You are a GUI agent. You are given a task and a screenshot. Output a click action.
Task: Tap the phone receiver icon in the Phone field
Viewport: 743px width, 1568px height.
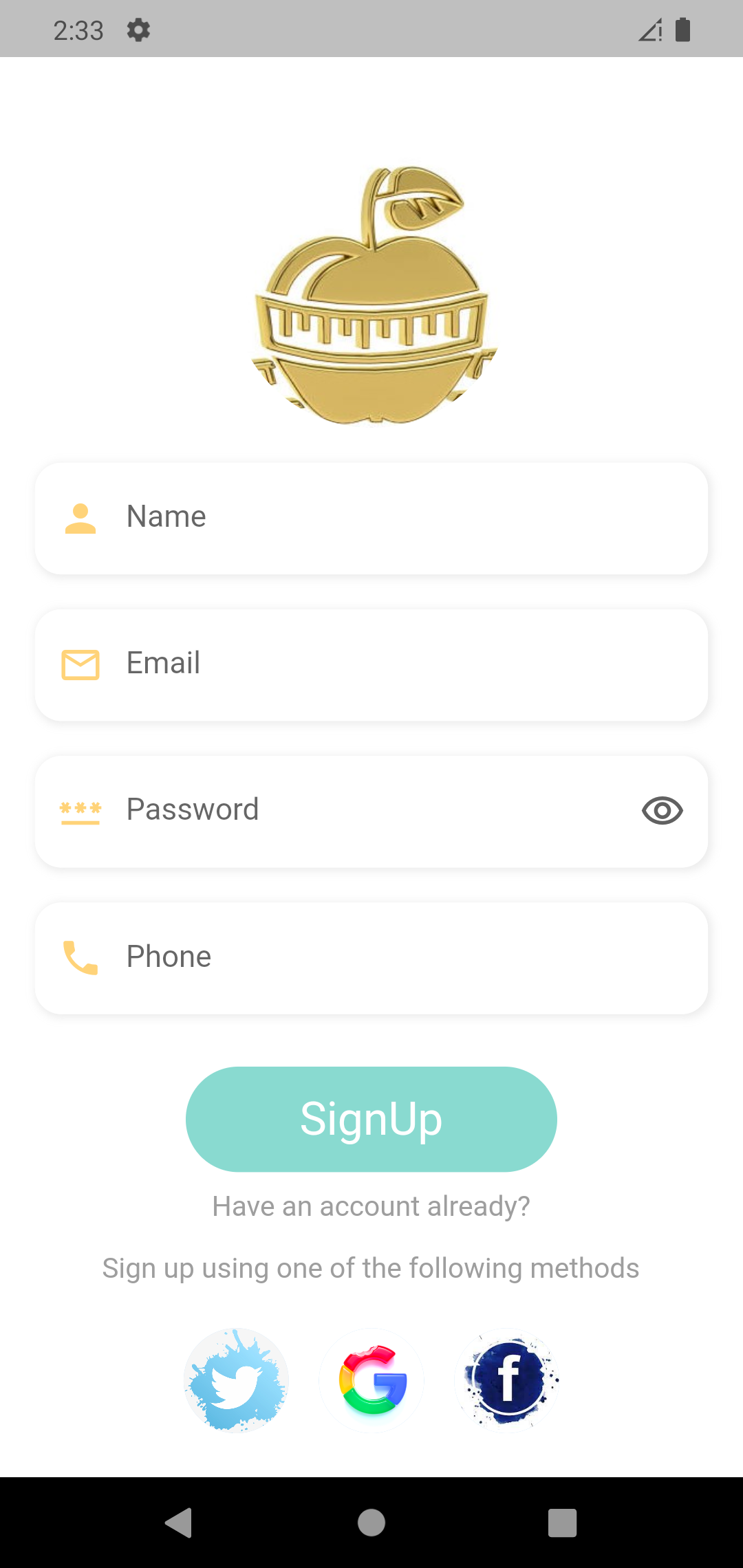point(80,957)
